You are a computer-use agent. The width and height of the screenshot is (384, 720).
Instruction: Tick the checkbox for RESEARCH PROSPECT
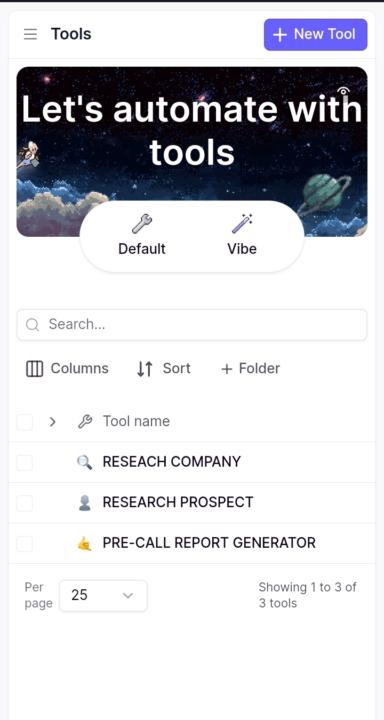pos(25,503)
